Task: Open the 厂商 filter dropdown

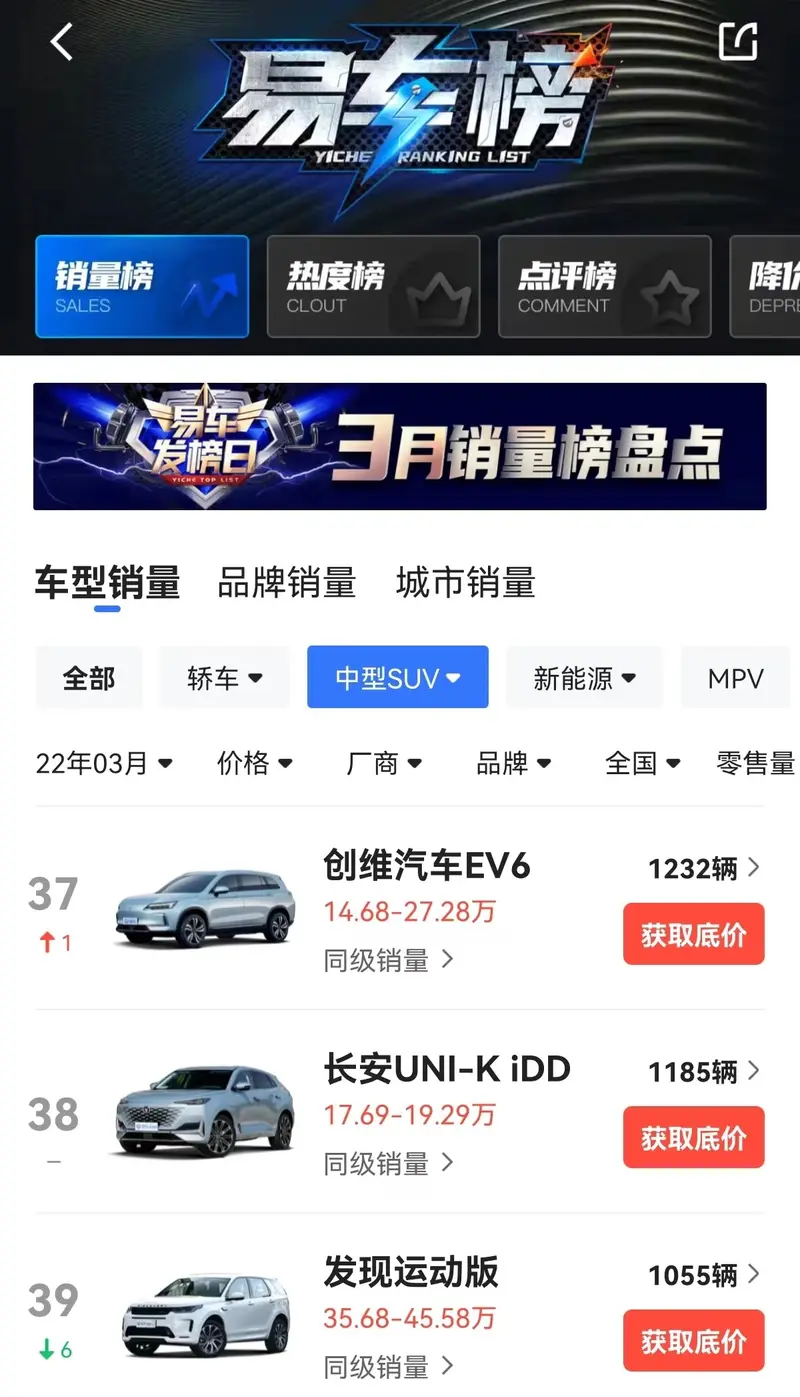Action: (x=384, y=764)
